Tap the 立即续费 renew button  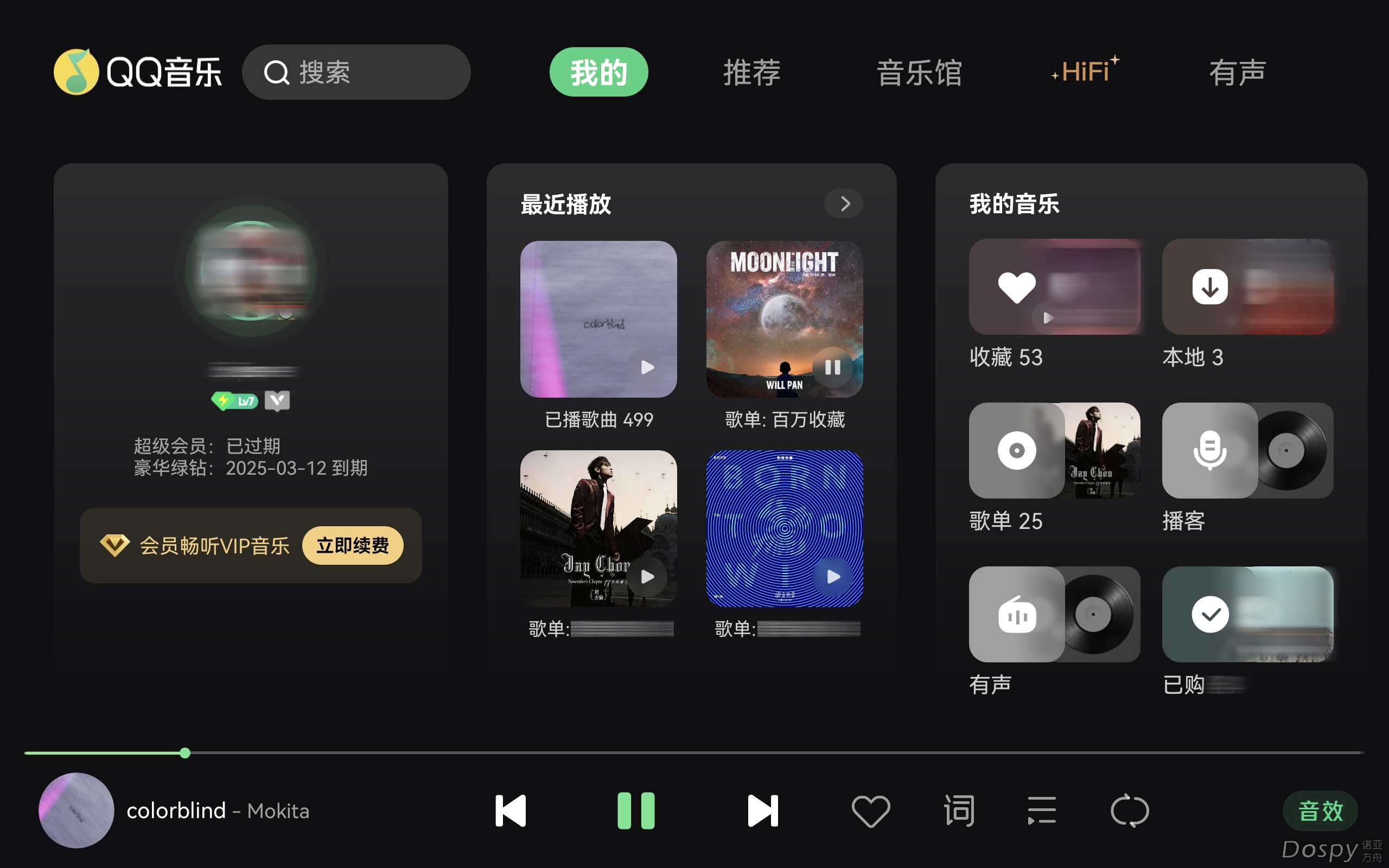(353, 545)
